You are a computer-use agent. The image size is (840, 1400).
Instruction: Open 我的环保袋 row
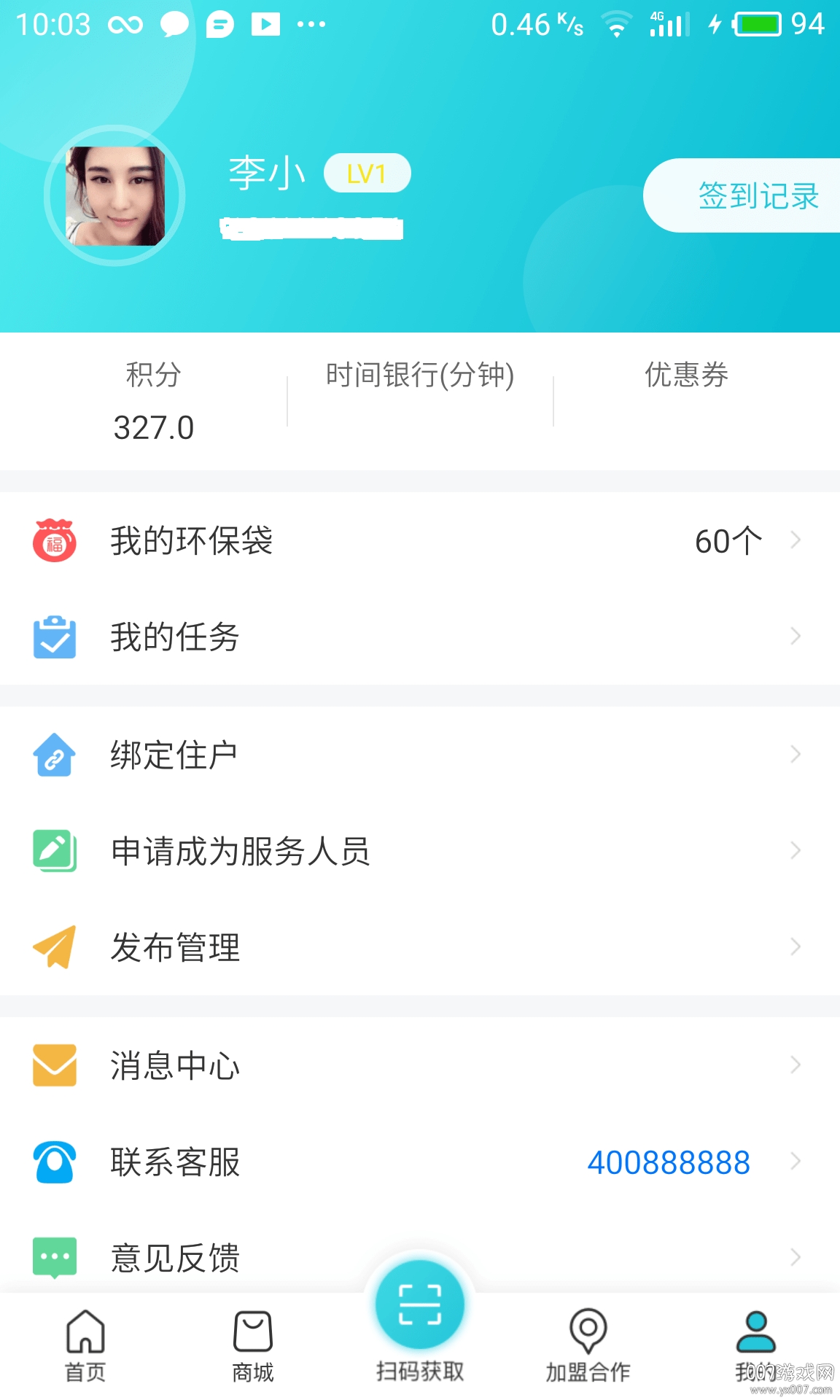point(420,540)
